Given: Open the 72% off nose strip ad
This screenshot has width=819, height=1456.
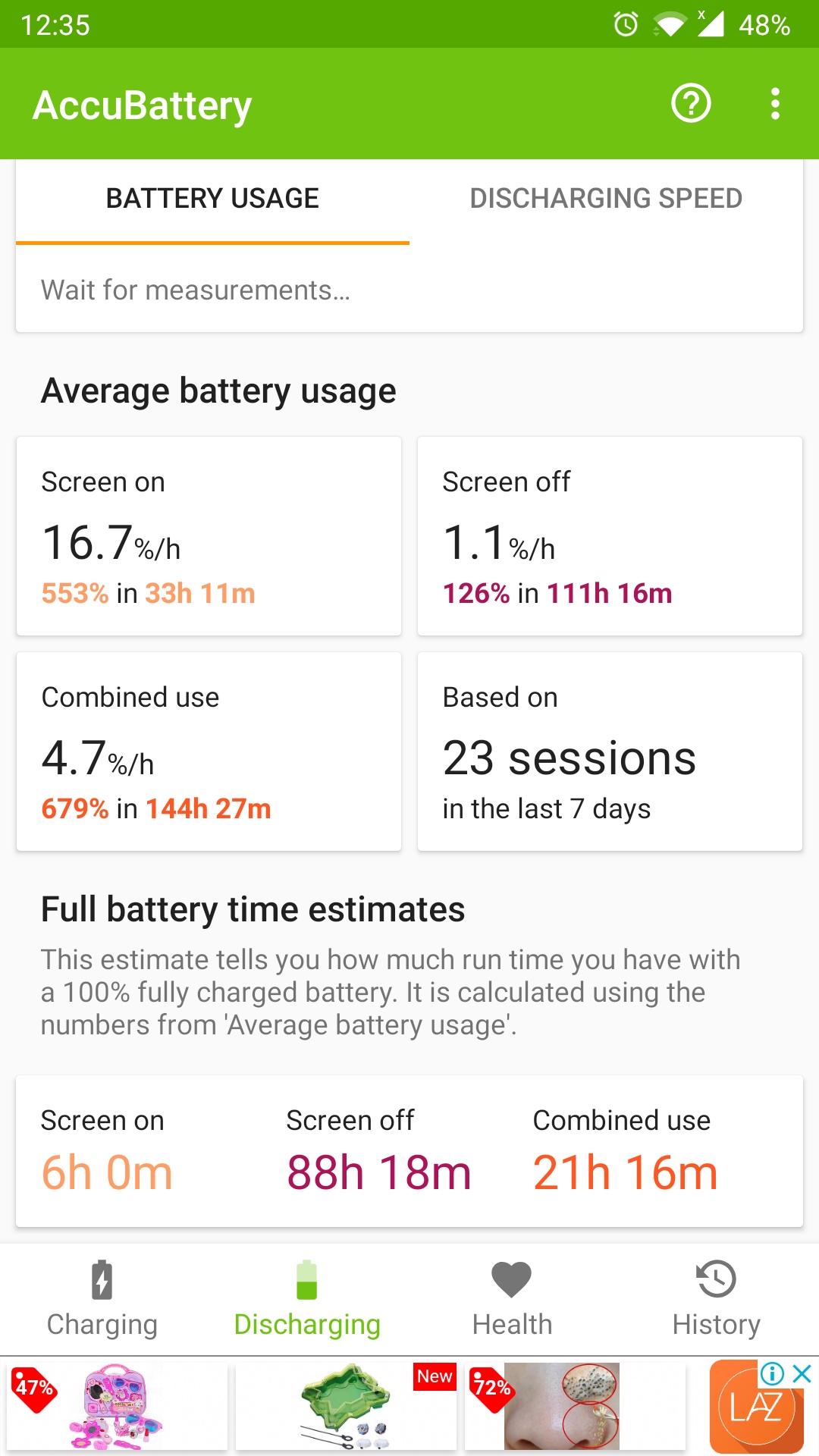Looking at the screenshot, I should pyautogui.click(x=575, y=1407).
